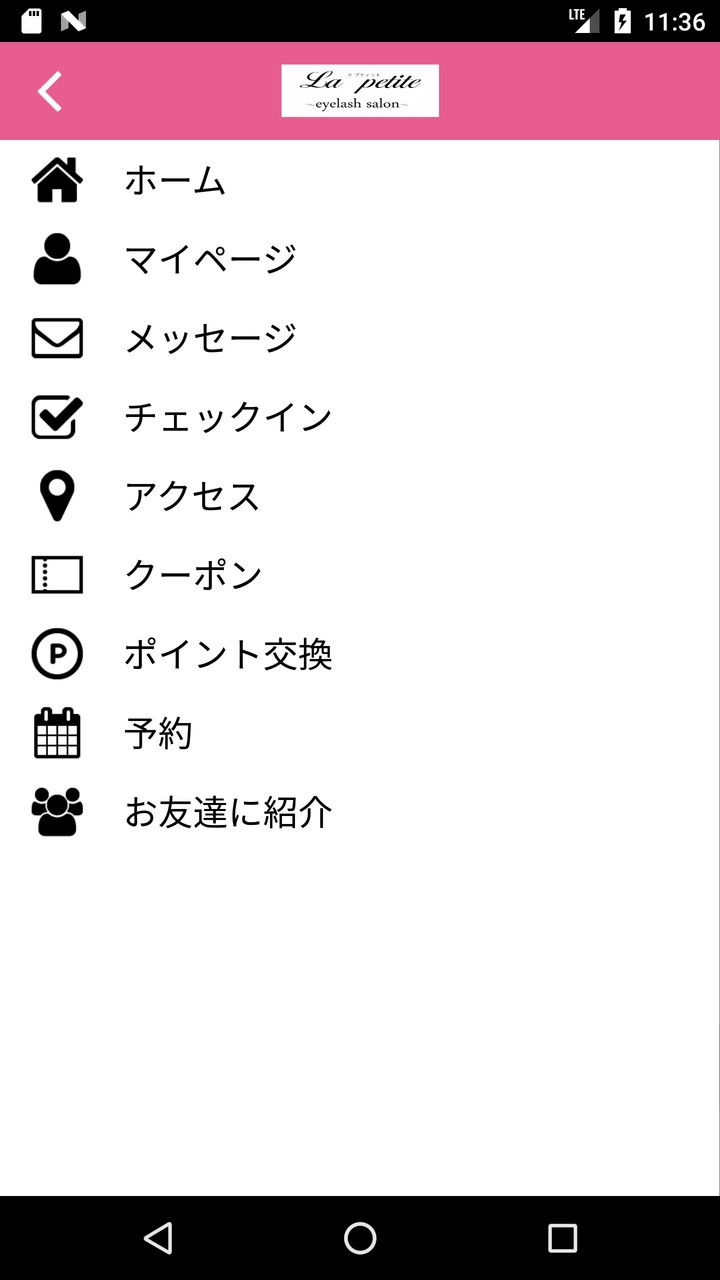Select the group icon for お友達に紹介
This screenshot has width=720, height=1280.
56,812
